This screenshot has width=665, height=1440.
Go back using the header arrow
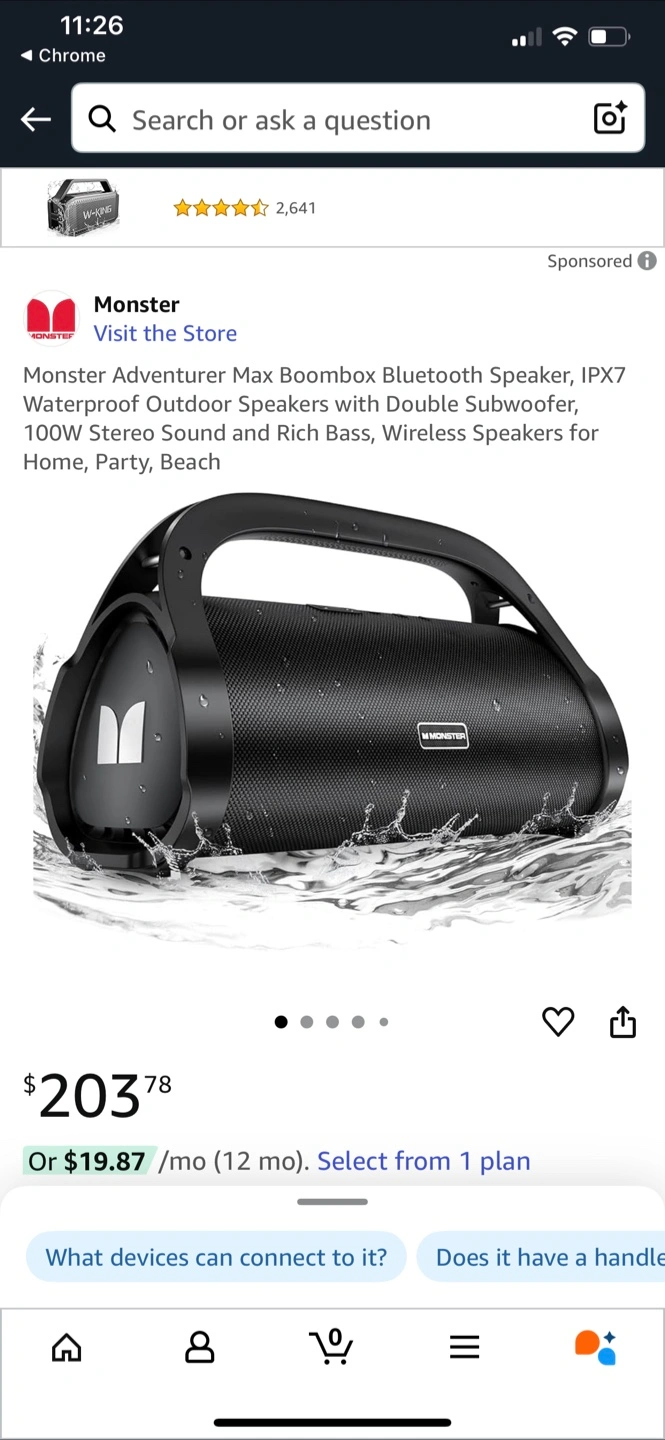click(36, 120)
